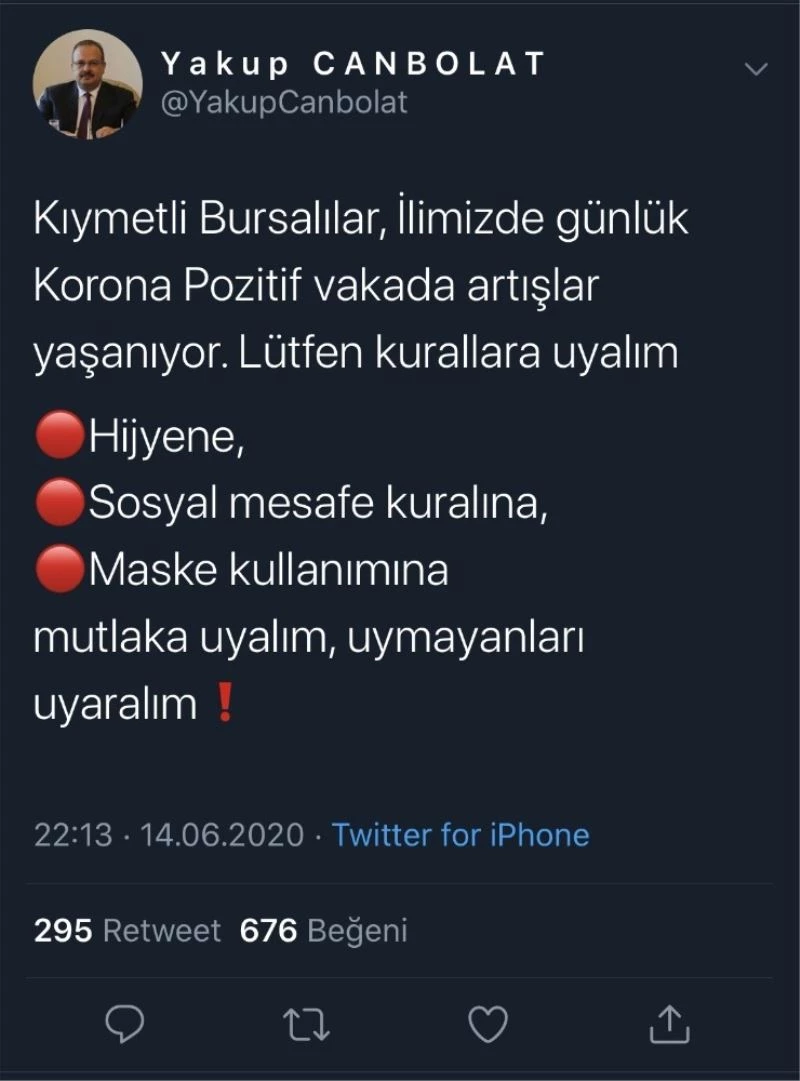Like this tweet with the heart

(488, 1024)
